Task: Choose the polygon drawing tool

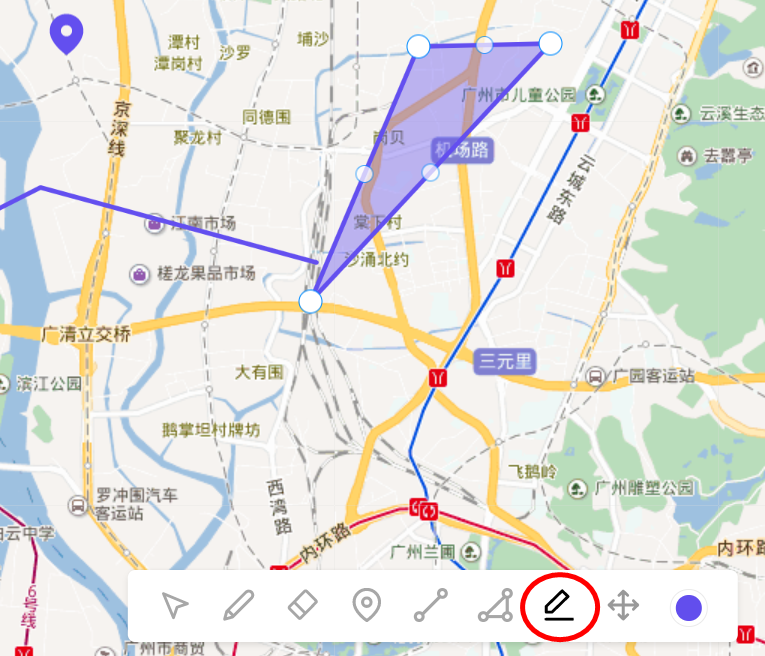Action: tap(495, 605)
